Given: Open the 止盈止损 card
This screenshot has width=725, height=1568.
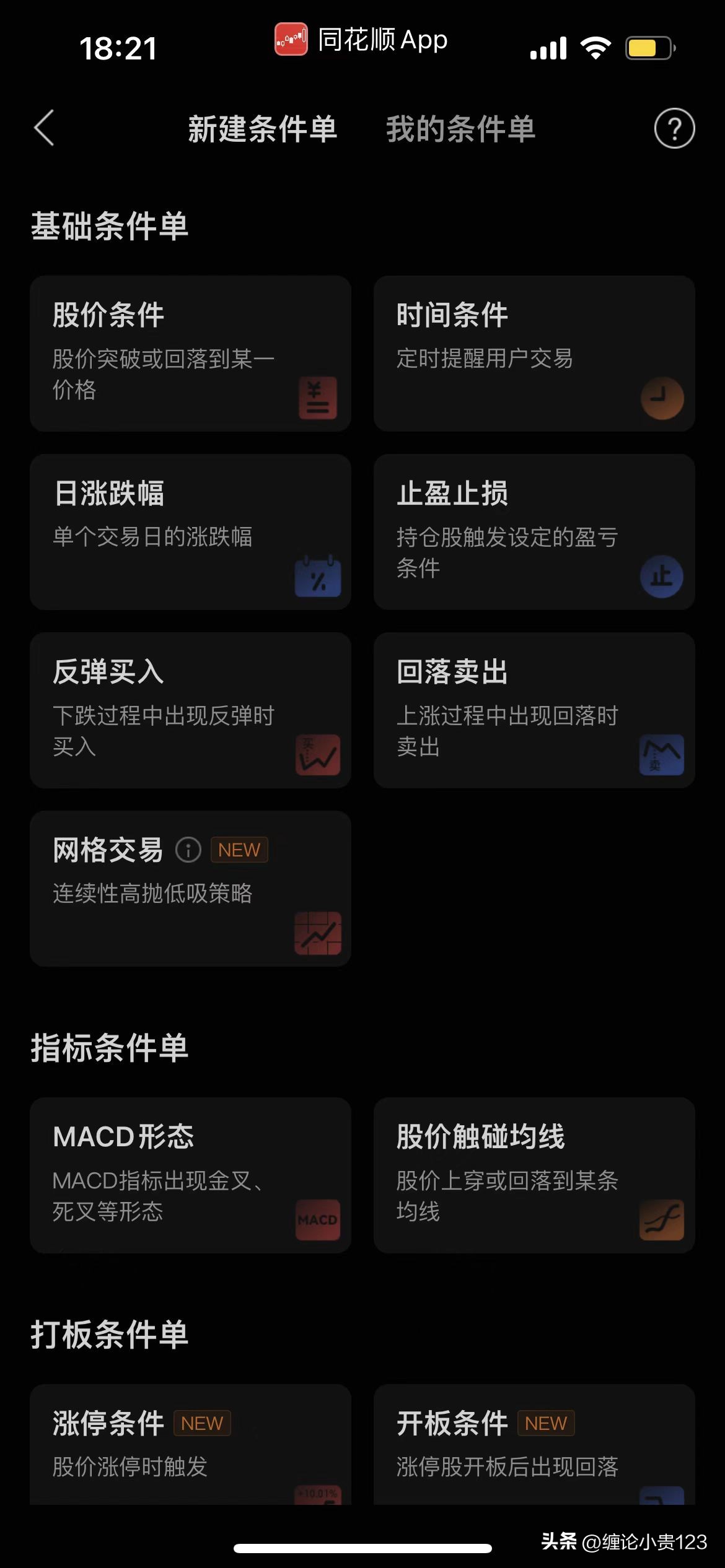Looking at the screenshot, I should pos(534,531).
